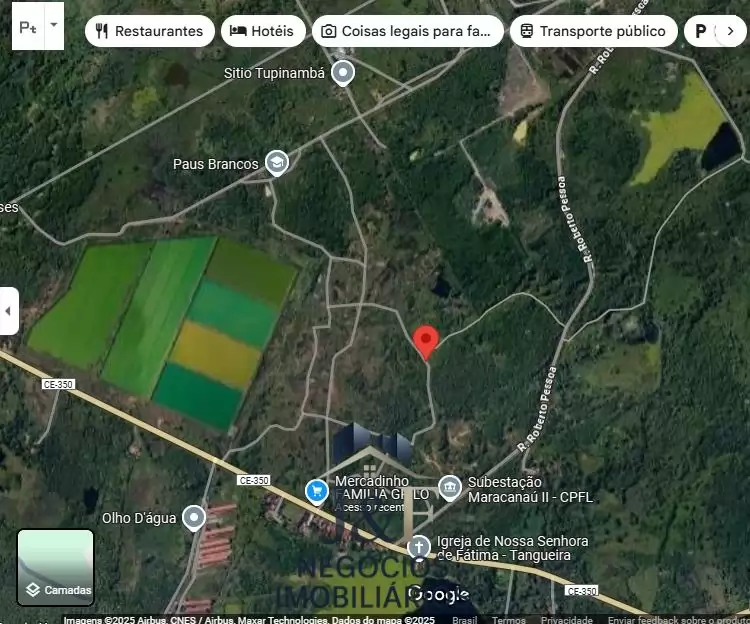This screenshot has height=624, width=750.
Task: Open the Camadas layers button
Action: 56,567
